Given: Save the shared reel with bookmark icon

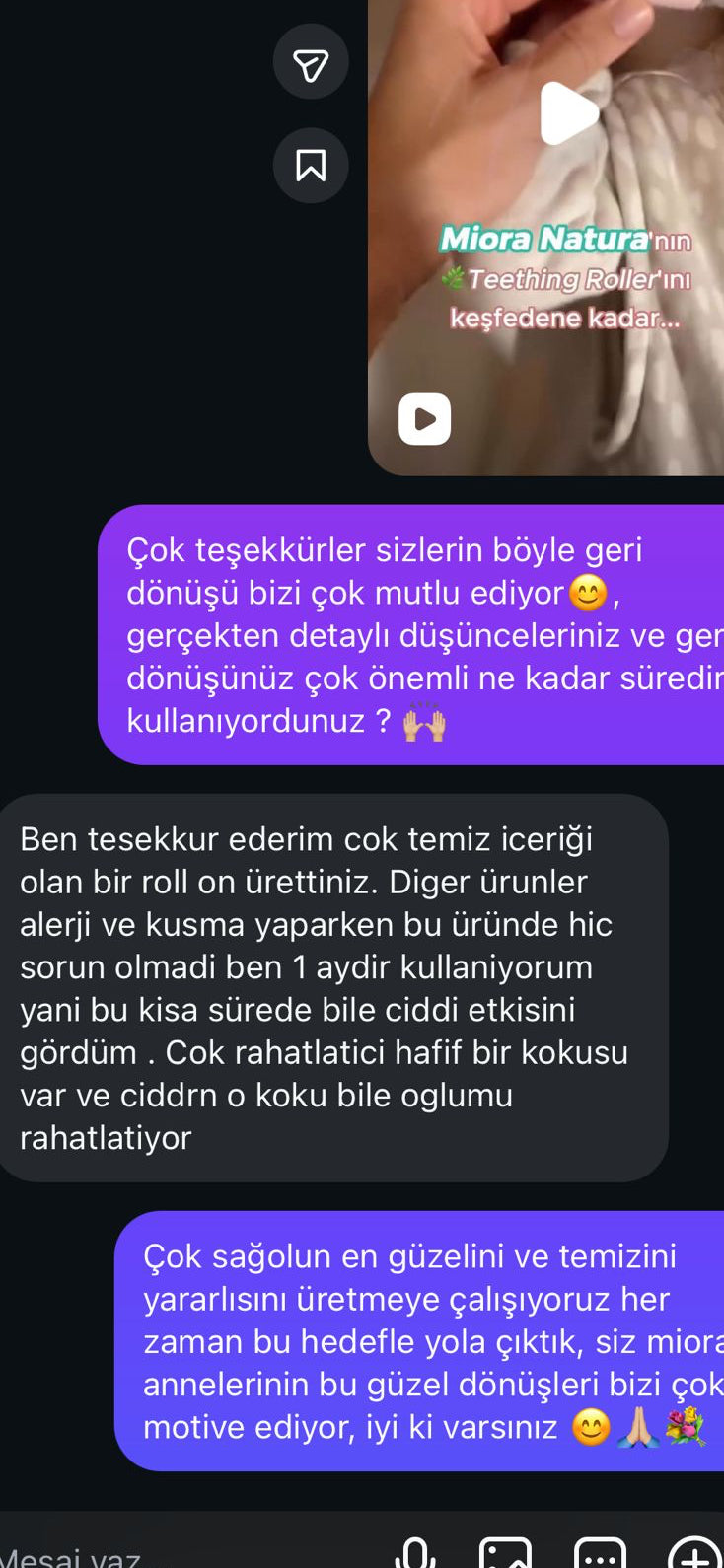Looking at the screenshot, I should tap(311, 166).
